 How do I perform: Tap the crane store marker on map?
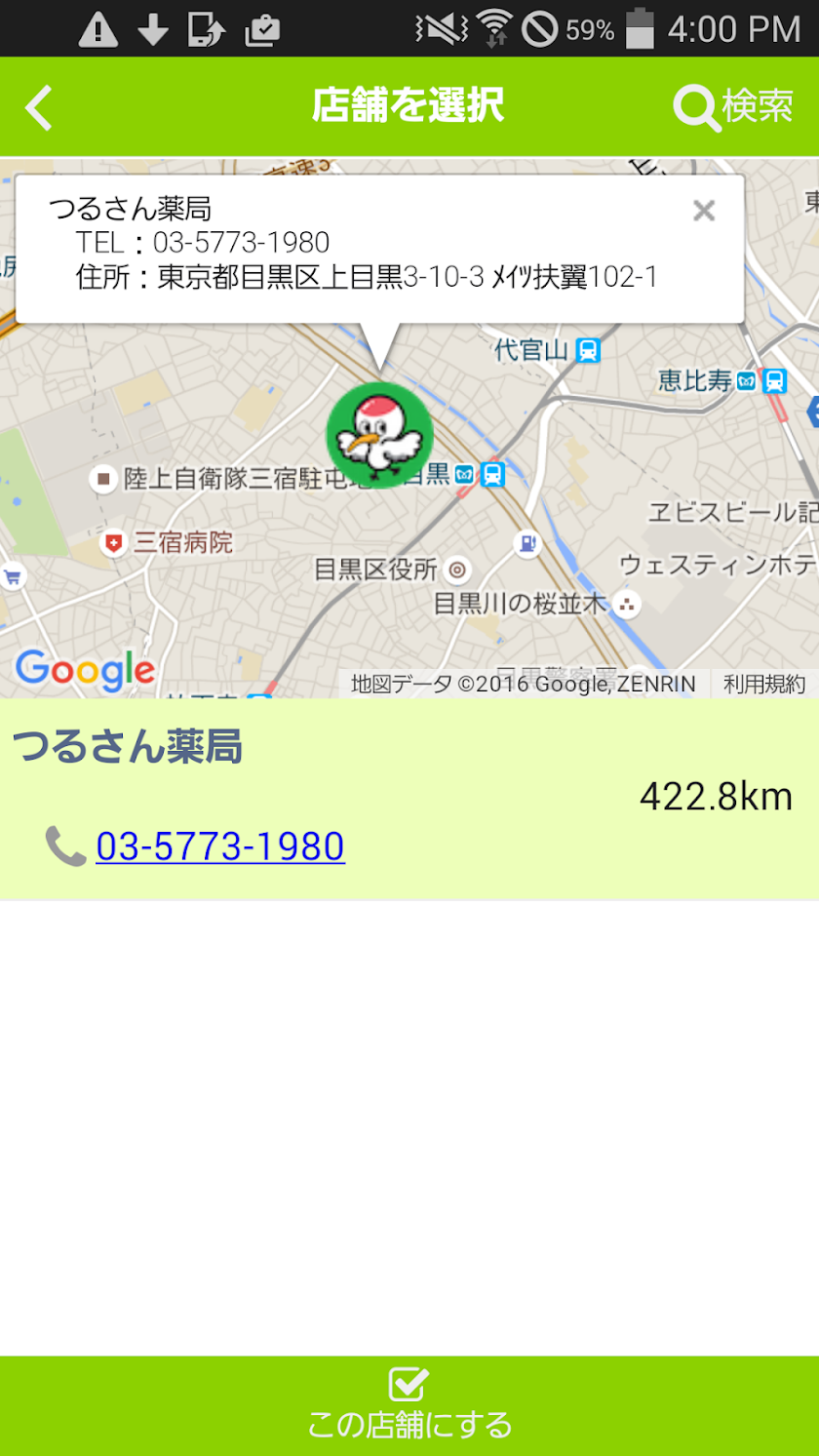[379, 435]
